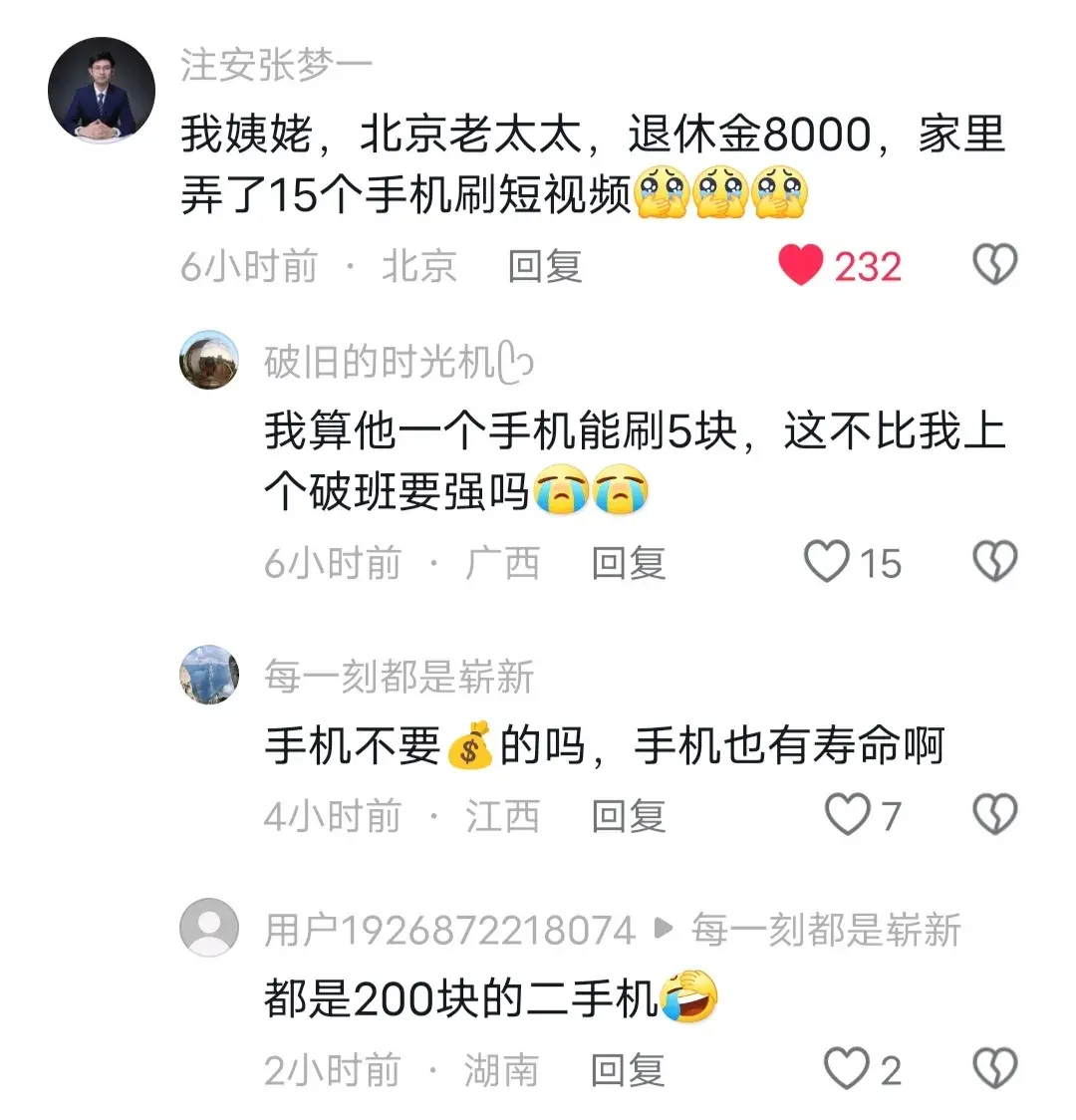The image size is (1076, 1120).
Task: Like the comment from 江西 with 7 likes
Action: (847, 815)
